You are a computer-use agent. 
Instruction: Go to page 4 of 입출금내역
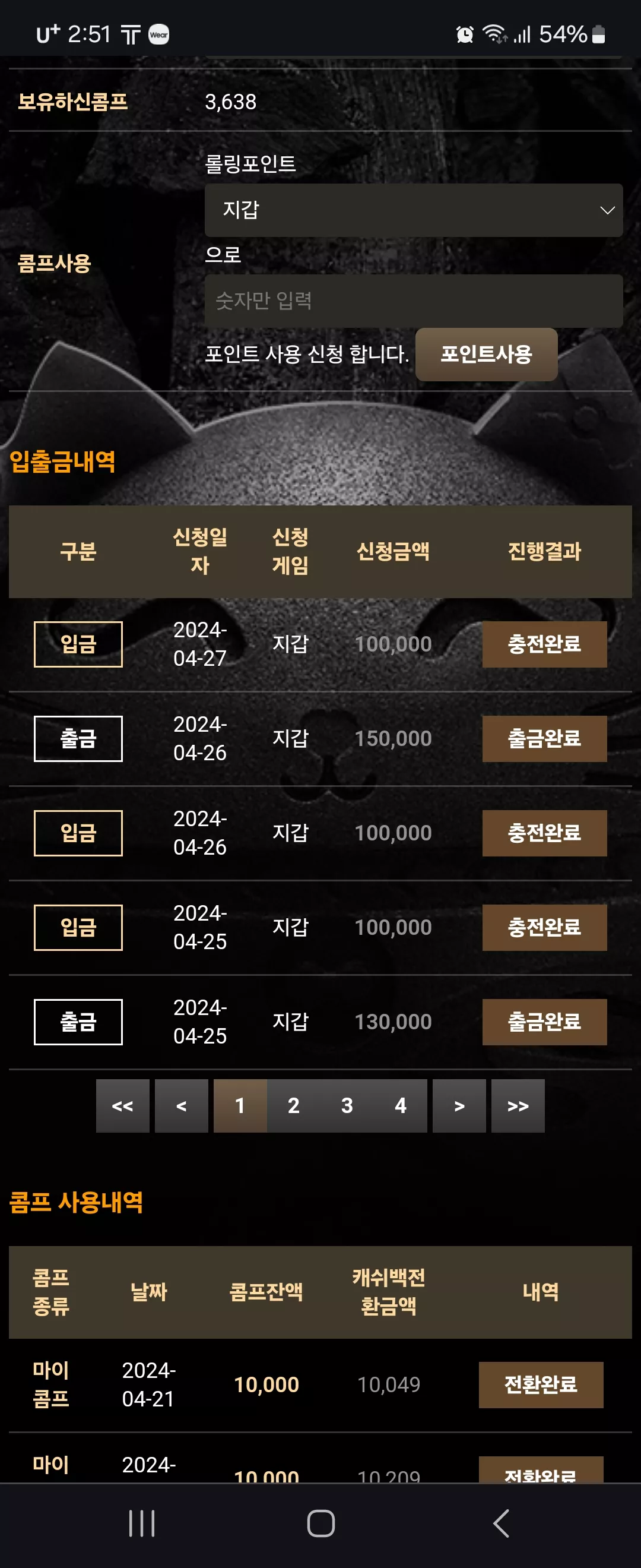[x=400, y=1105]
